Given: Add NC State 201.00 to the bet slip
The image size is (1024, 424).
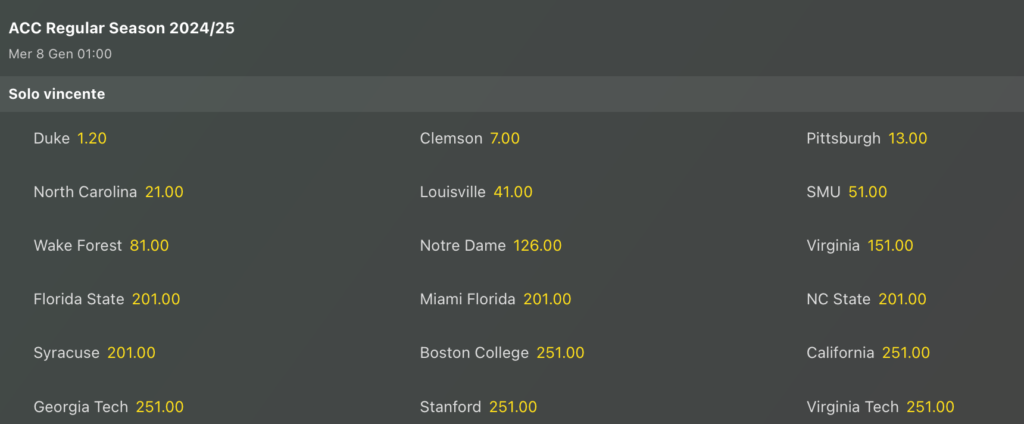Looking at the screenshot, I should coord(866,299).
